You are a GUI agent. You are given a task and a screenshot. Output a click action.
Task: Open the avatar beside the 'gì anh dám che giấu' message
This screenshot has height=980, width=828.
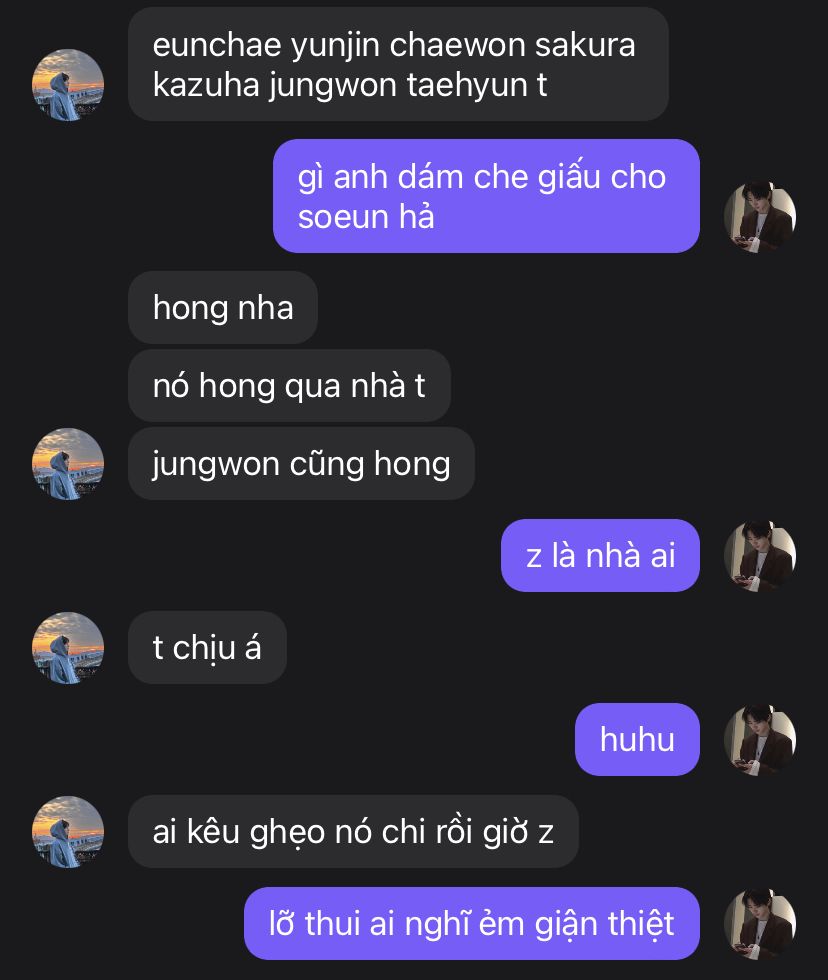[x=760, y=217]
